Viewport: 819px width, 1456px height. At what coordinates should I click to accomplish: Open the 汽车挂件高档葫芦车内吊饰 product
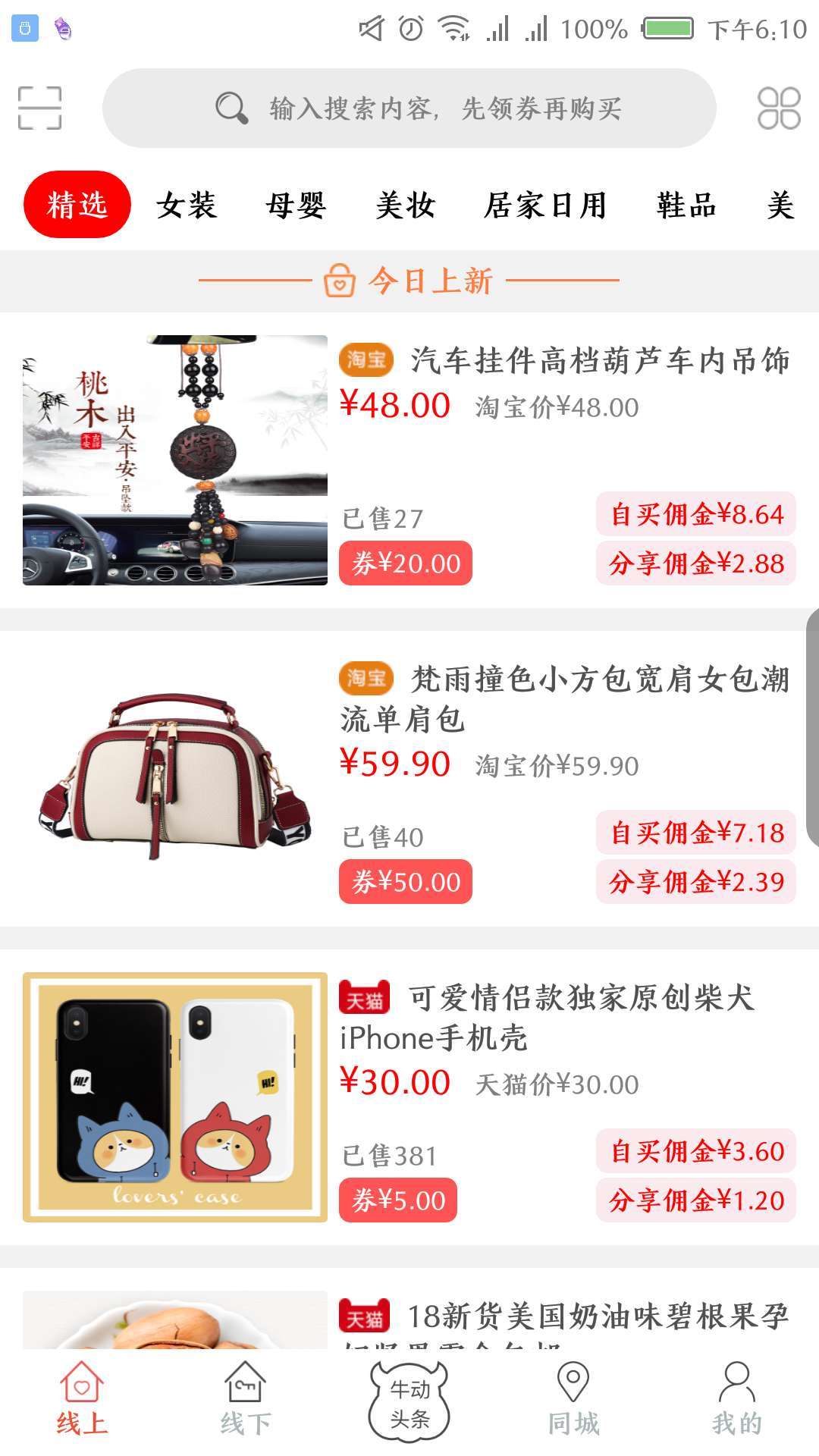click(x=599, y=361)
